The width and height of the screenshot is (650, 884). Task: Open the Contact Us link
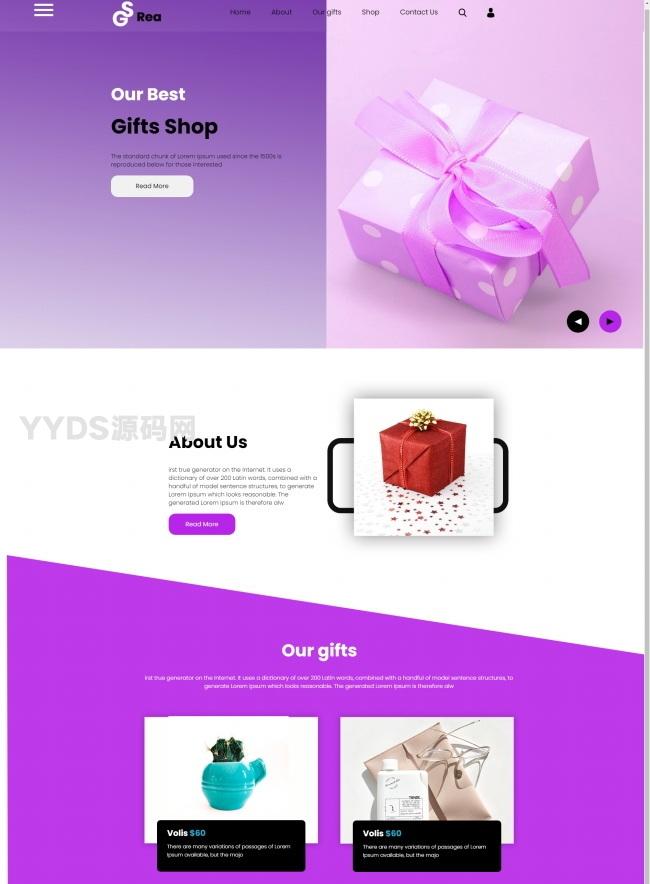click(418, 12)
